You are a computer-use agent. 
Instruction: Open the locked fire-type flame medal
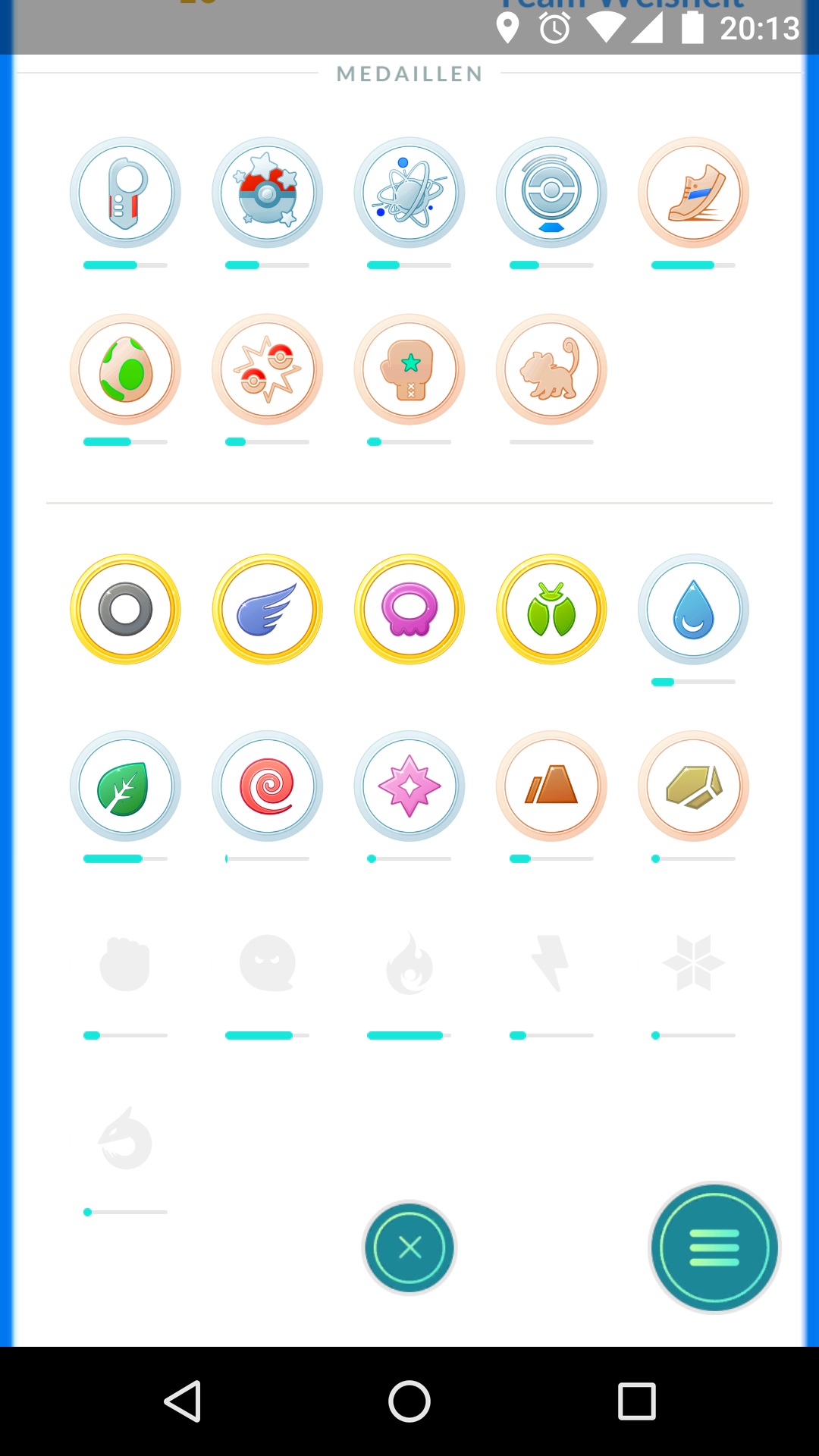409,965
